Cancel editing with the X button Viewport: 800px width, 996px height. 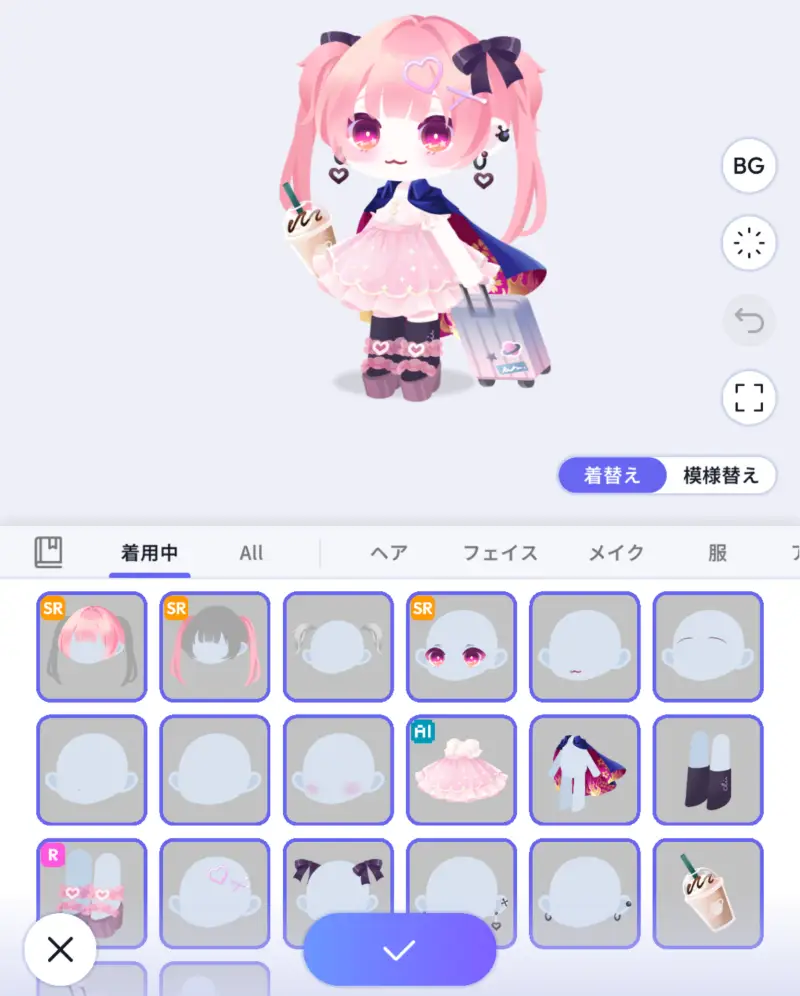pyautogui.click(x=58, y=950)
